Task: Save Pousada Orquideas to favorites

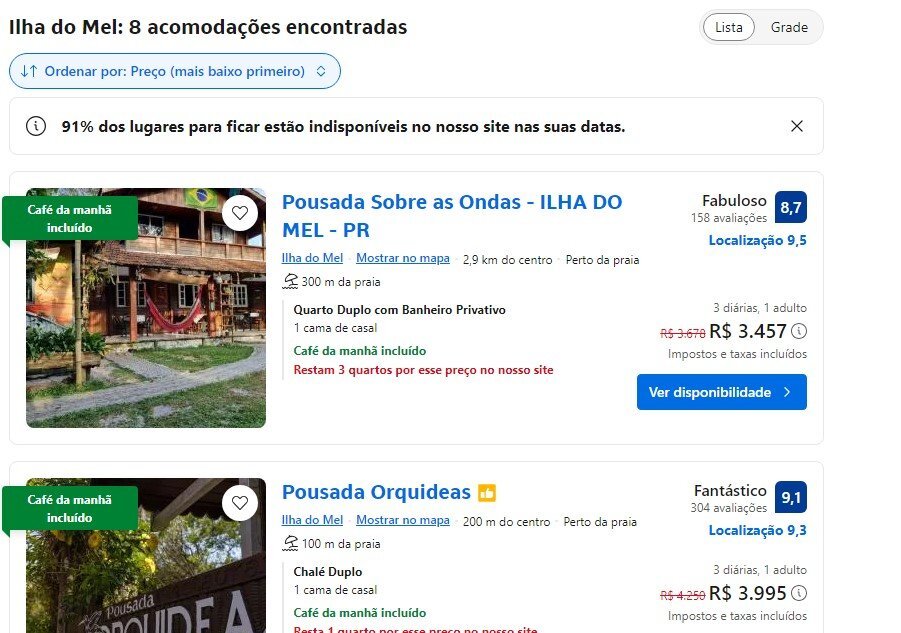Action: pos(239,503)
